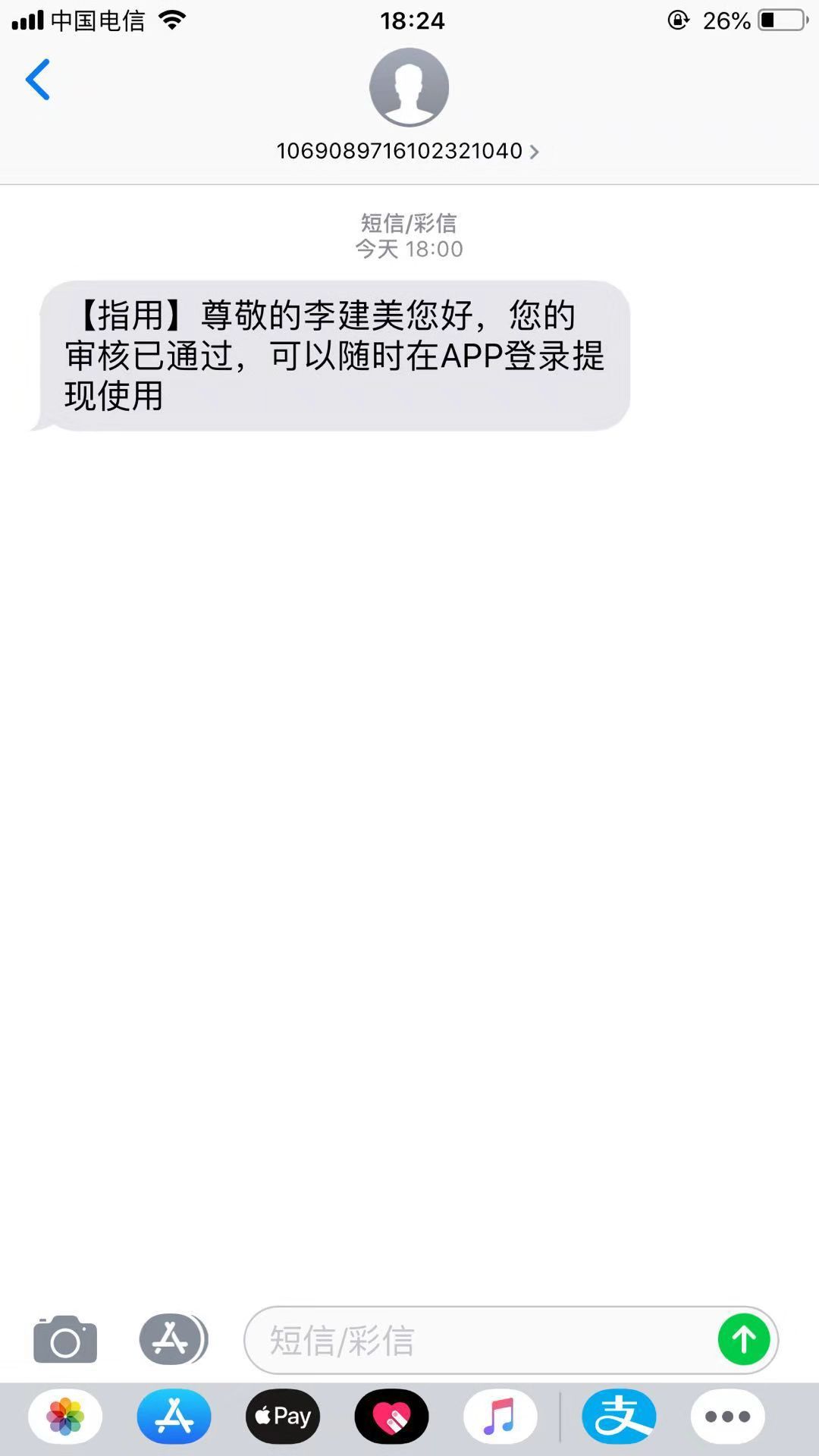819x1456 pixels.
Task: Open the Photos app in the app strip
Action: 65,1417
